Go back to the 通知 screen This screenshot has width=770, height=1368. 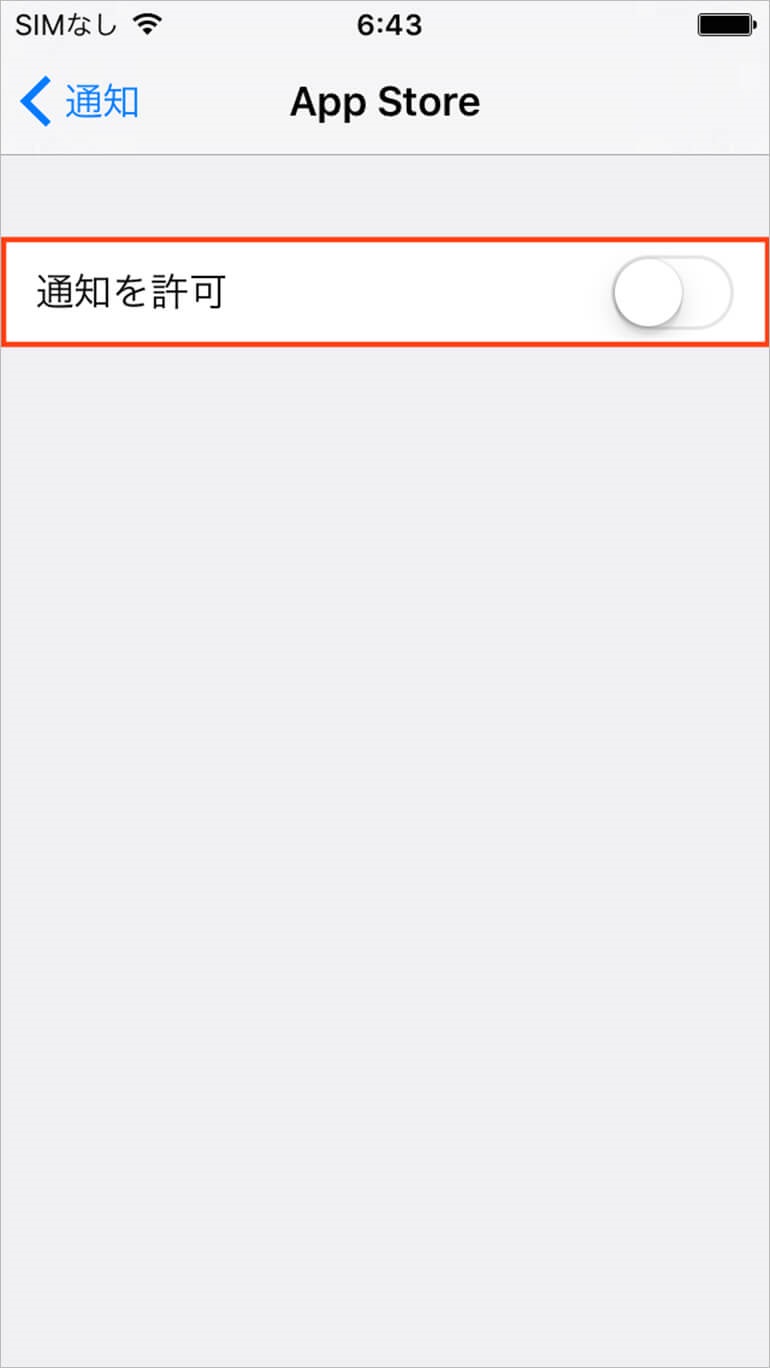click(x=79, y=102)
